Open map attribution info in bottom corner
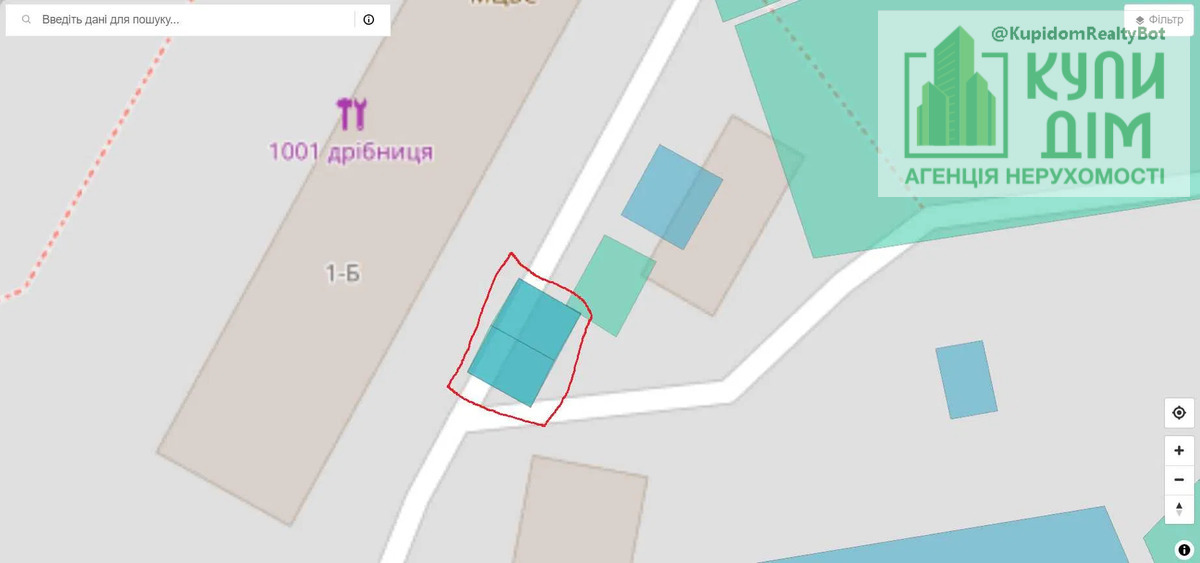The image size is (1200, 563). (1184, 549)
